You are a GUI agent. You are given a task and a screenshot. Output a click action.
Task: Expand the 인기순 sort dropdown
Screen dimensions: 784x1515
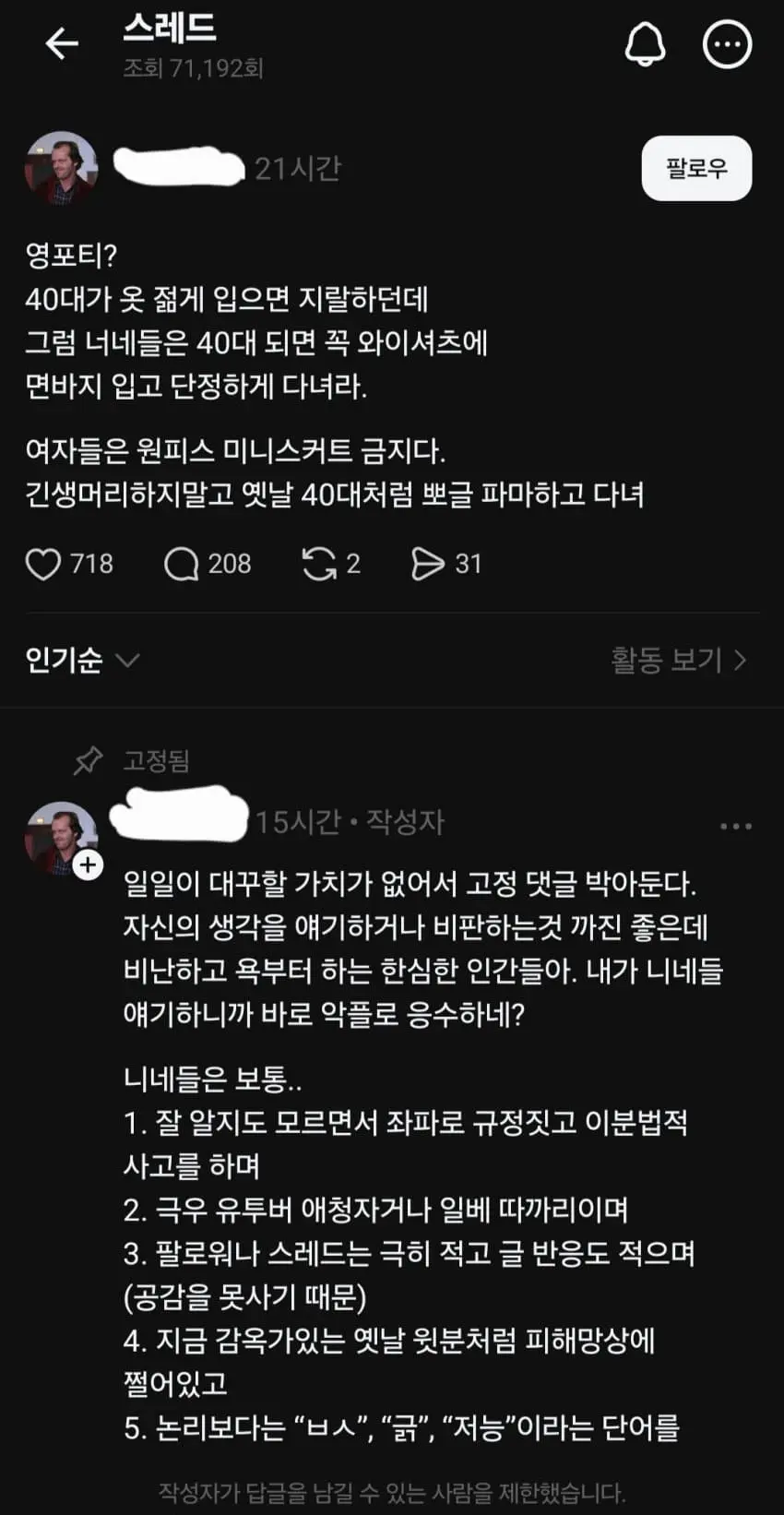82,661
